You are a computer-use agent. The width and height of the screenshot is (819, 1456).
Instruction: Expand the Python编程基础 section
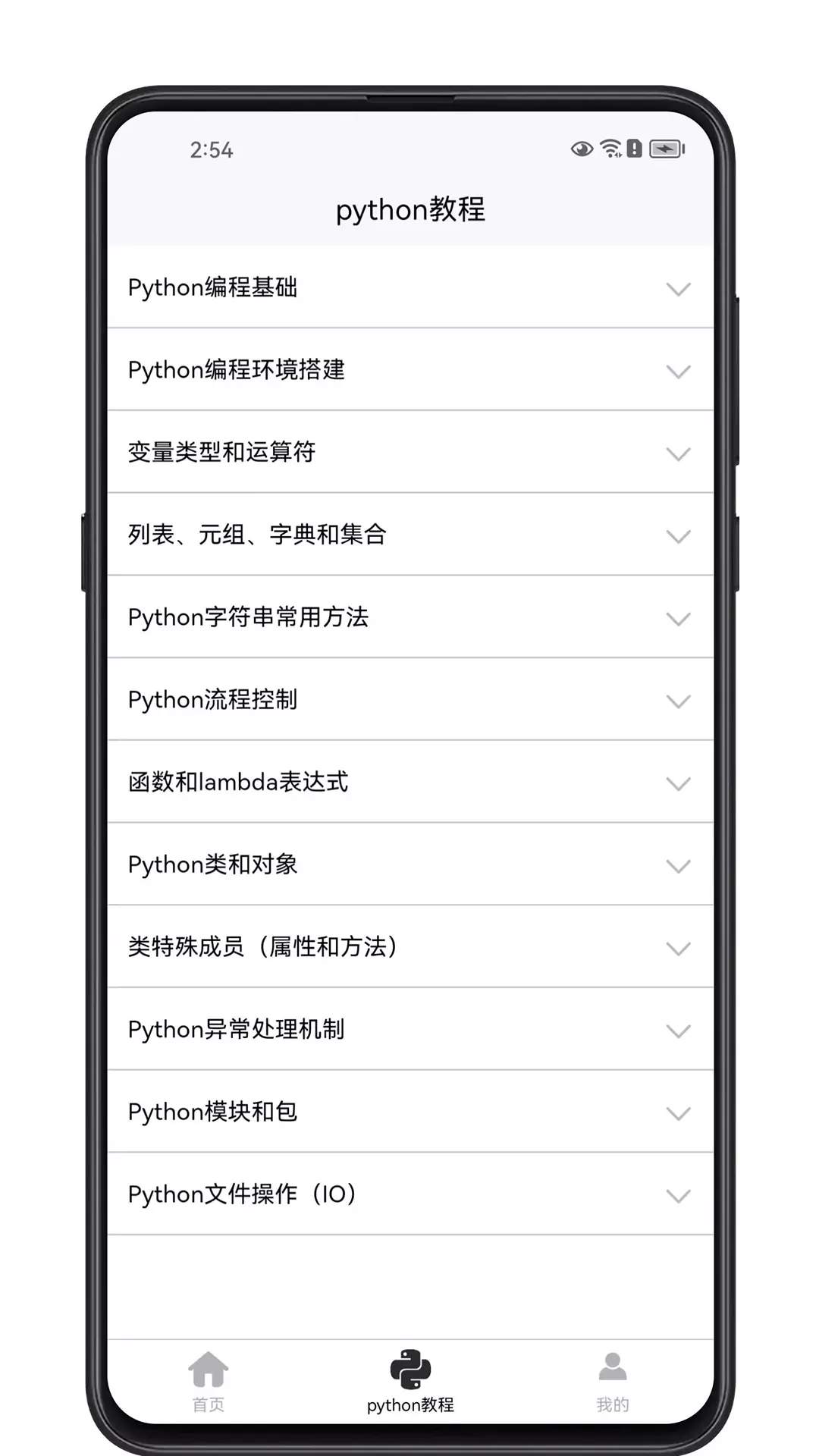tap(409, 287)
